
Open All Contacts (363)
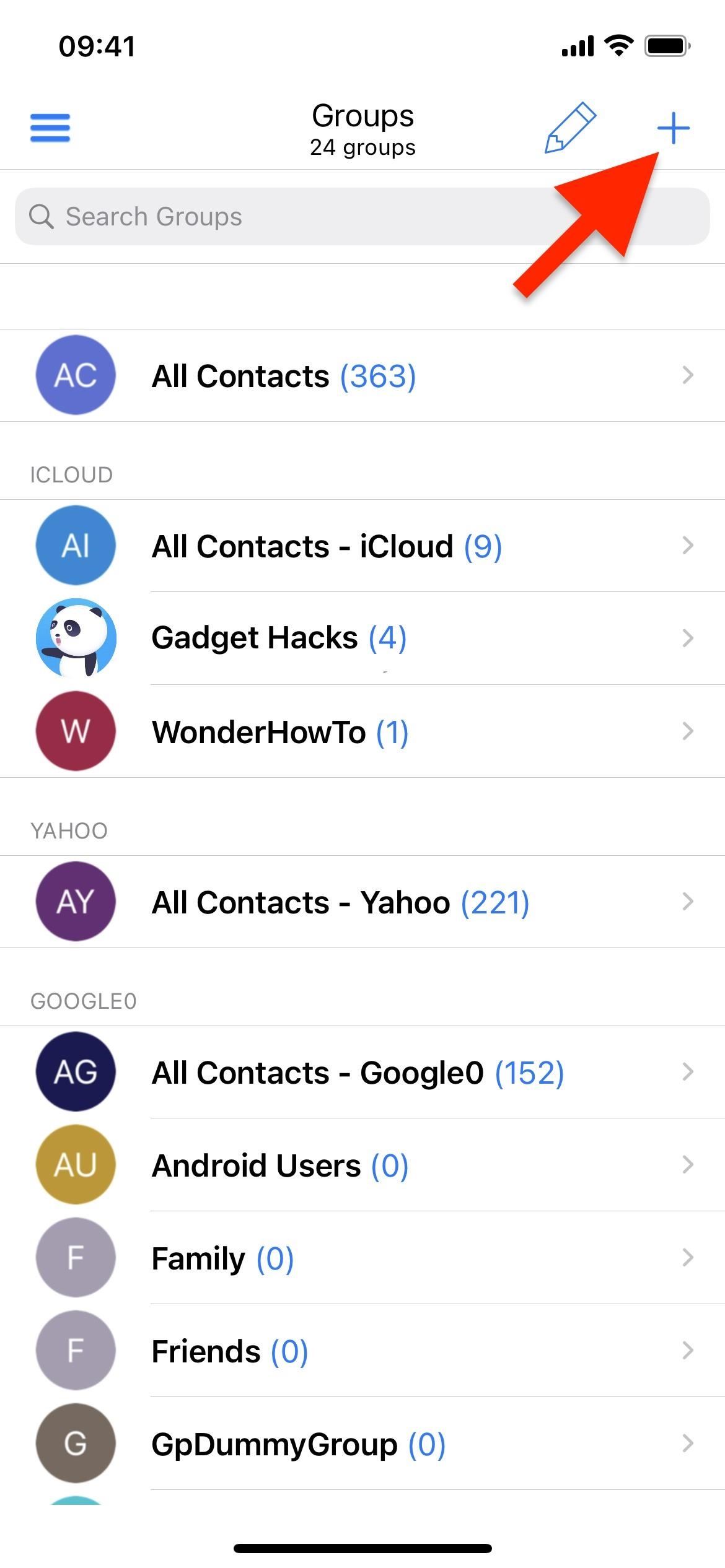pos(362,375)
